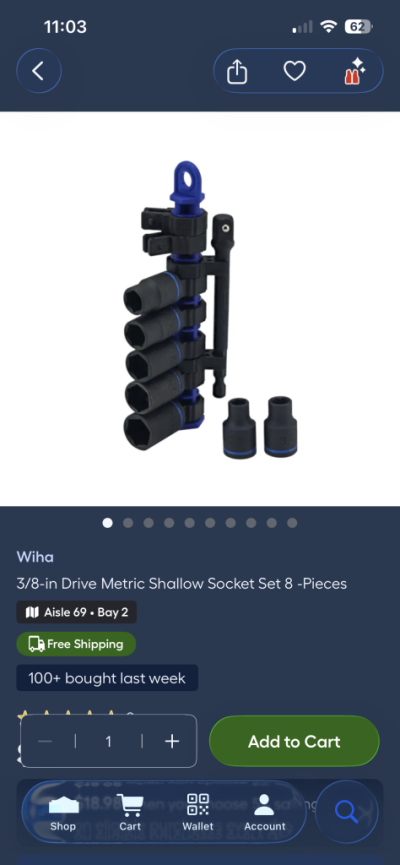This screenshot has height=865, width=400.
Task: Open the Wallet tab
Action: click(x=198, y=813)
